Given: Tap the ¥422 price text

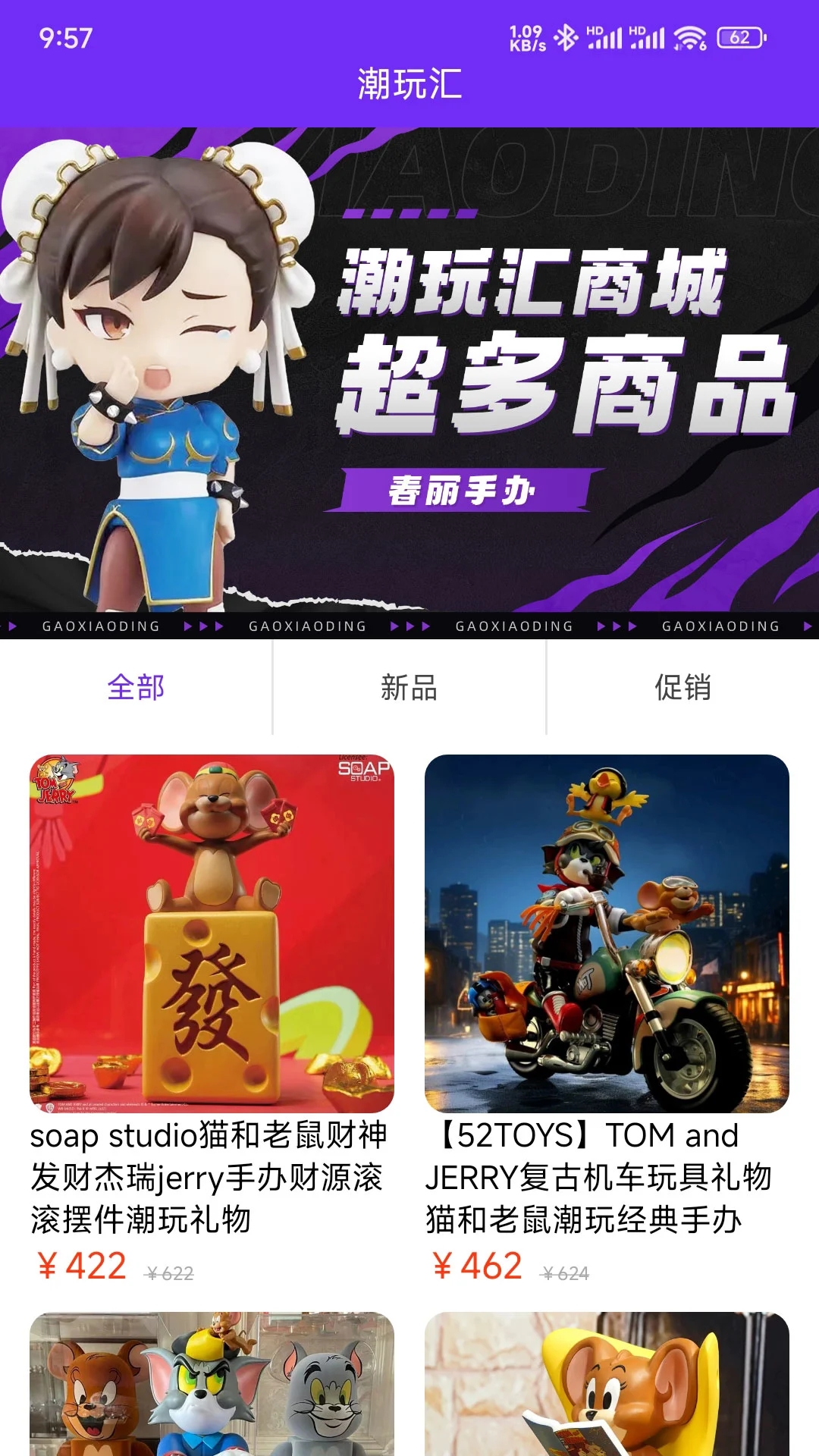Looking at the screenshot, I should pos(82,1263).
